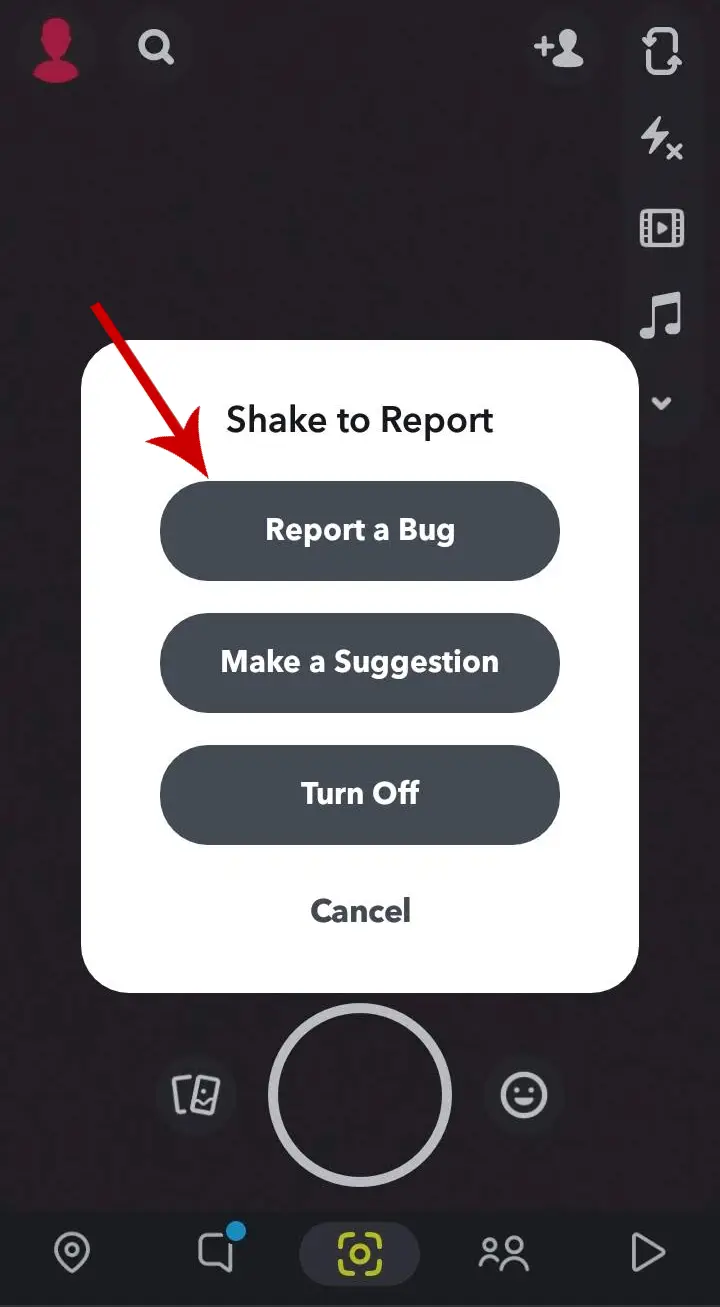The width and height of the screenshot is (720, 1307).
Task: Switch to the Map tab
Action: 72,1252
